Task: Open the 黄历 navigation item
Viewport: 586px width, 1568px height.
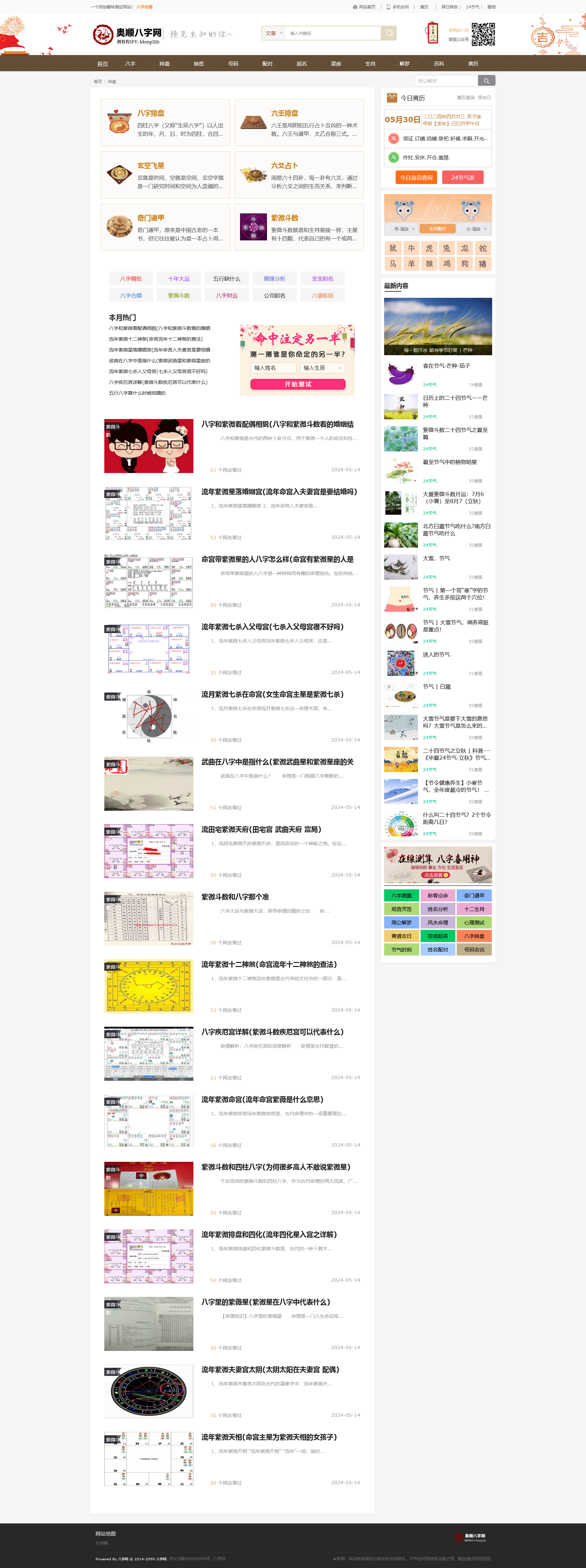Action: pos(473,63)
